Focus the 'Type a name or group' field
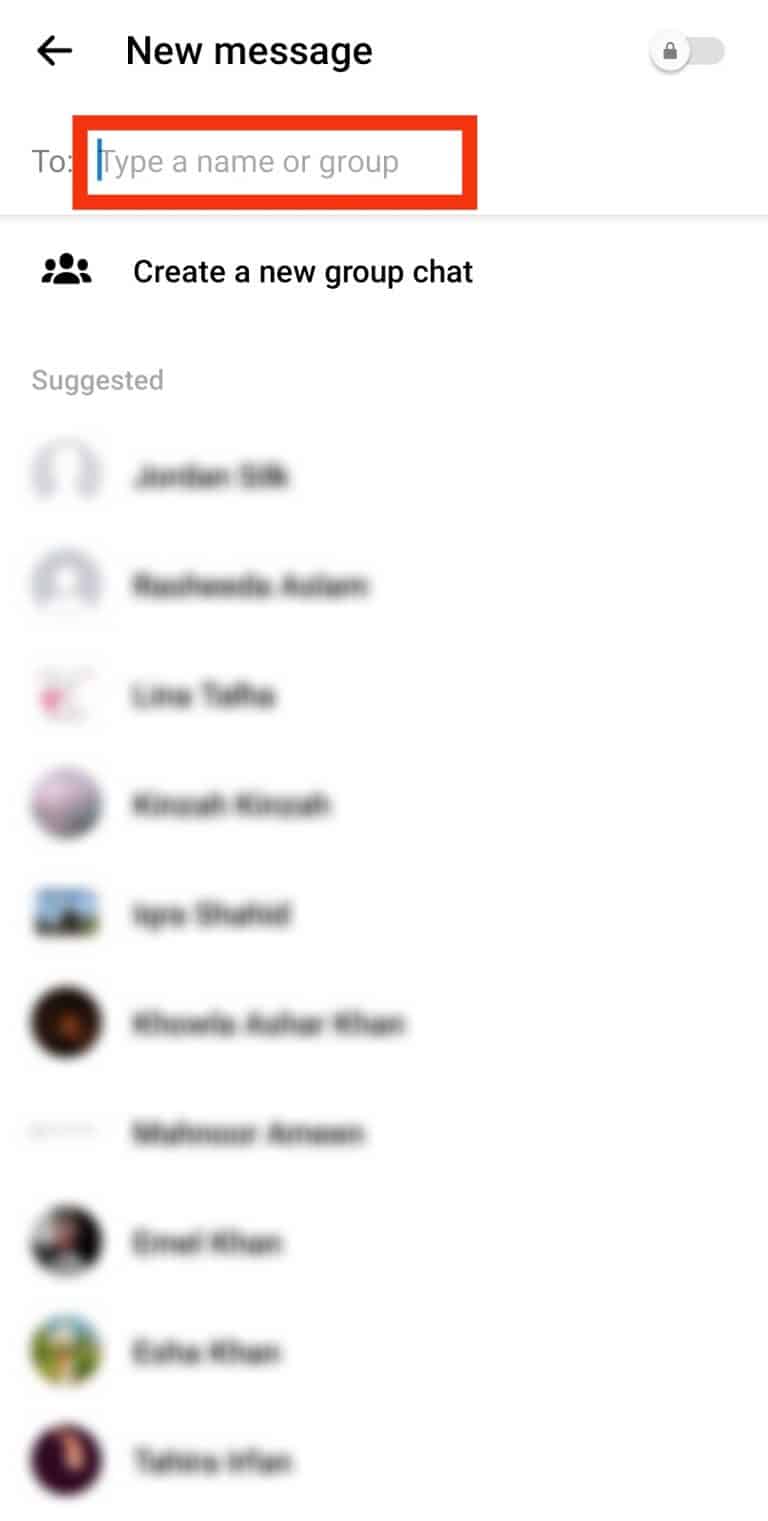768x1521 pixels. click(x=275, y=162)
